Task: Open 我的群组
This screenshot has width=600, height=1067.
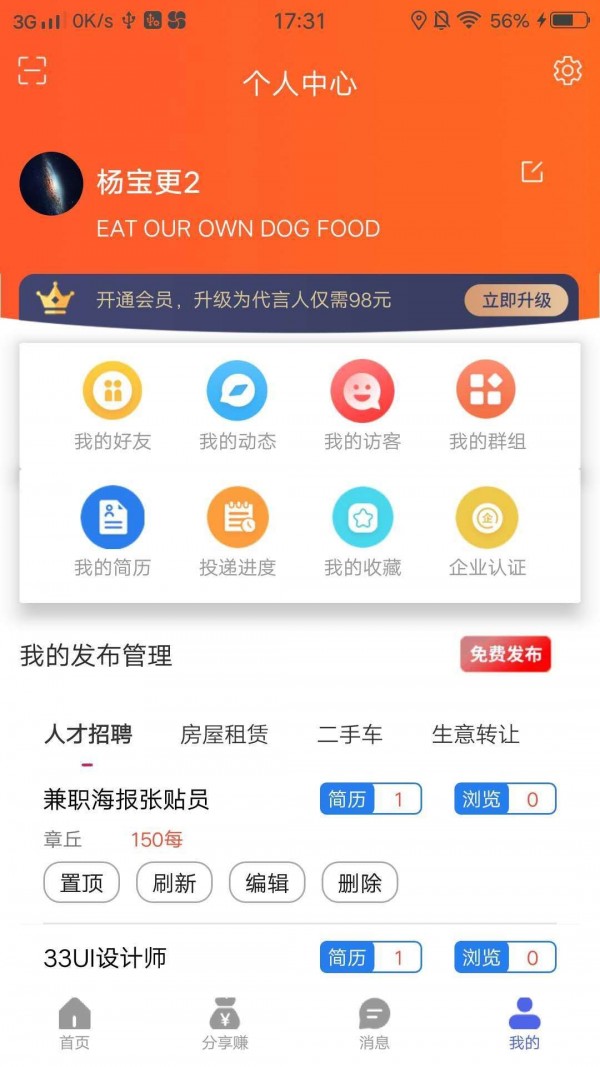Action: click(x=487, y=405)
